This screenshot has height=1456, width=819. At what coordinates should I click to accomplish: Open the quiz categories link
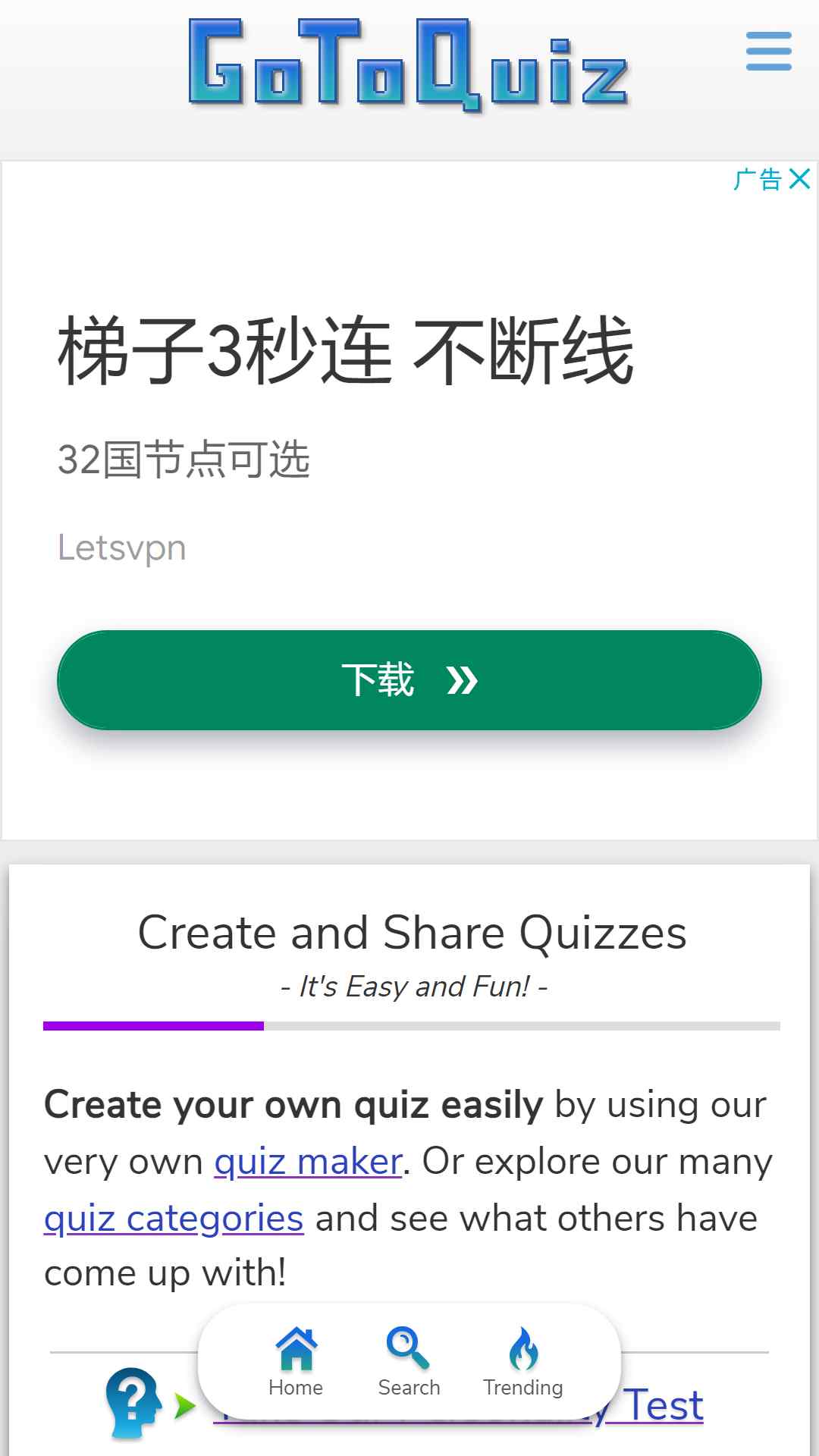(174, 1218)
